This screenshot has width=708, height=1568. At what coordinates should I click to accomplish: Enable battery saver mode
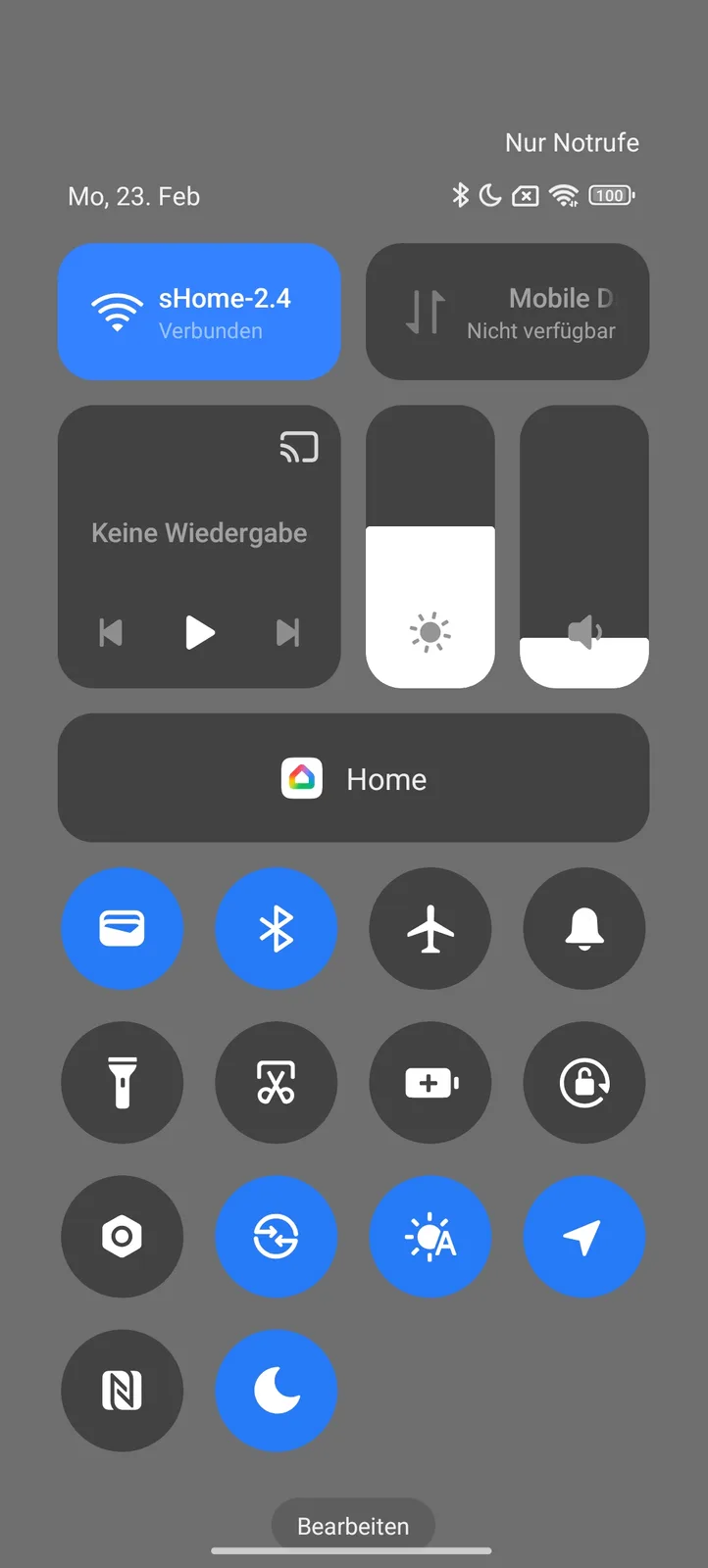[430, 1082]
